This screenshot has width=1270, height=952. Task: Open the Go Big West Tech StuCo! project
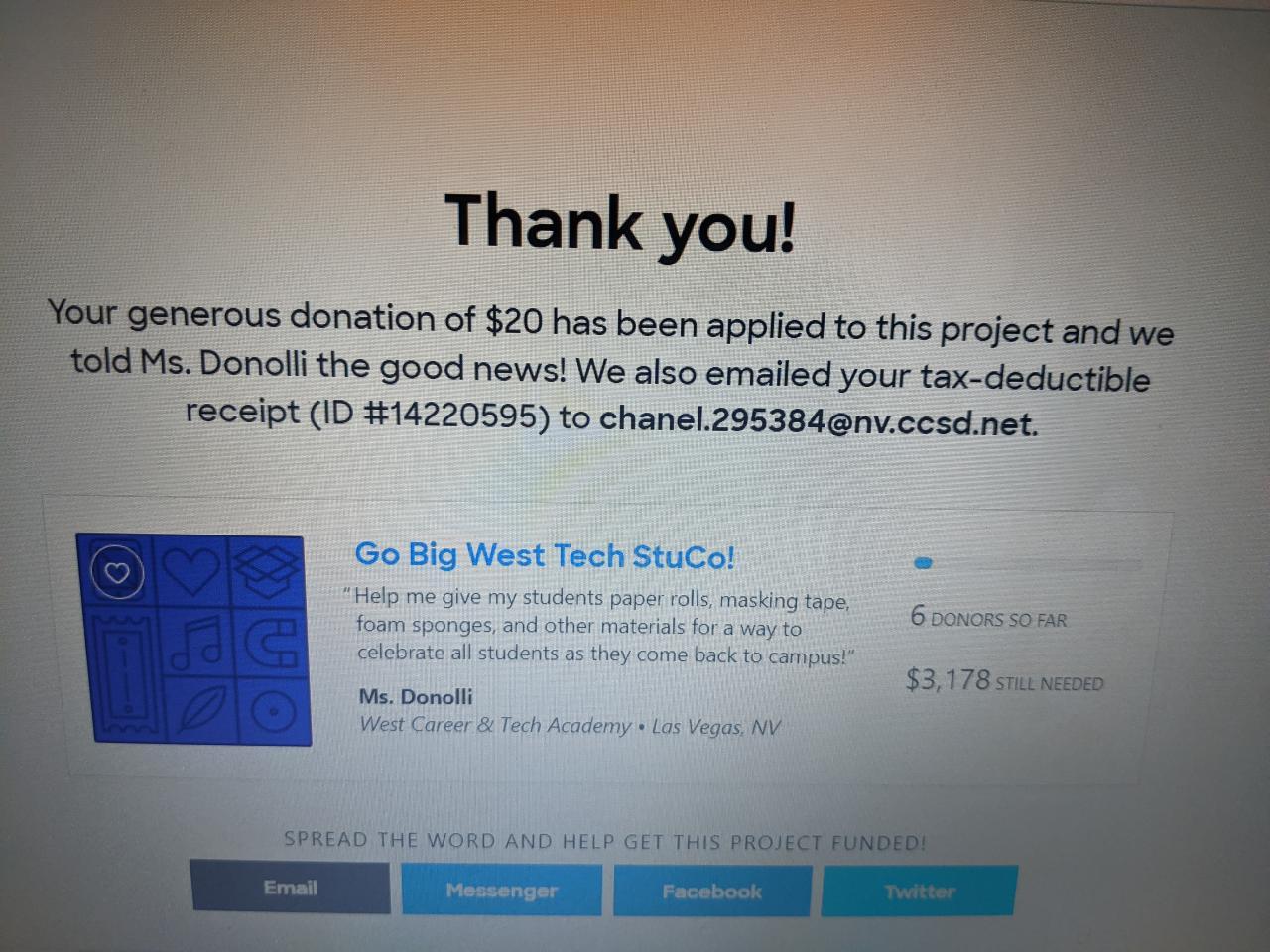pos(545,555)
